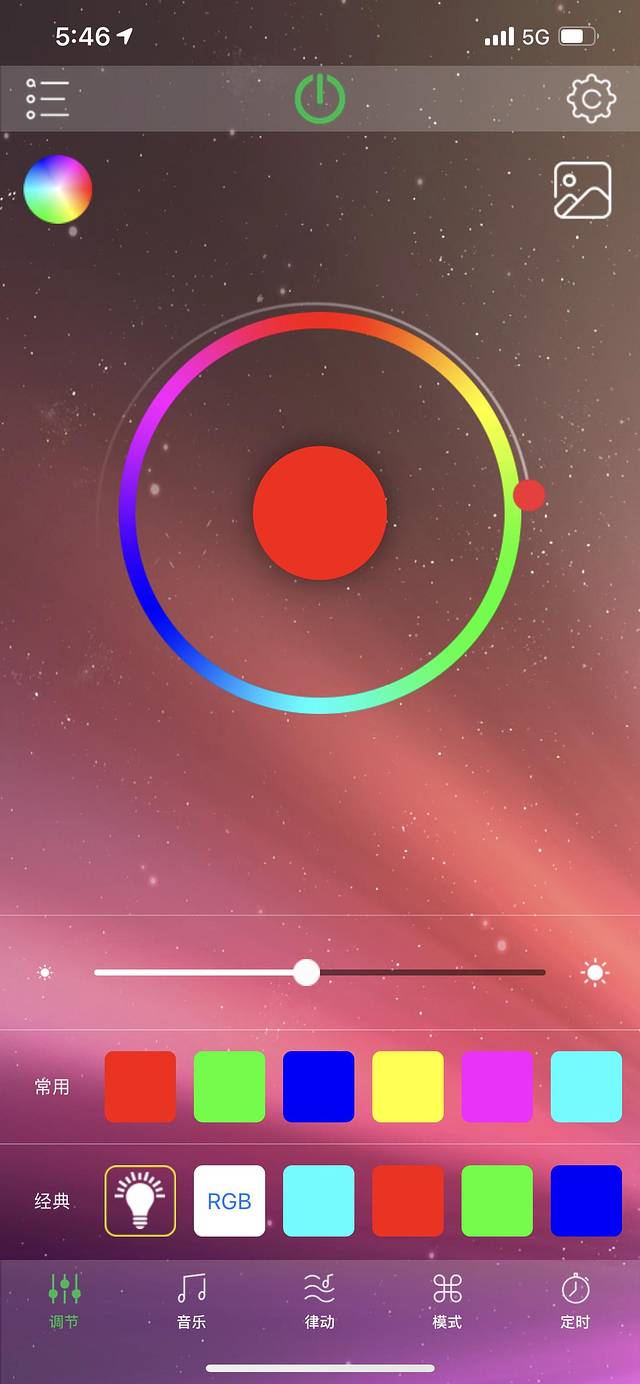Open the device list menu

47,99
